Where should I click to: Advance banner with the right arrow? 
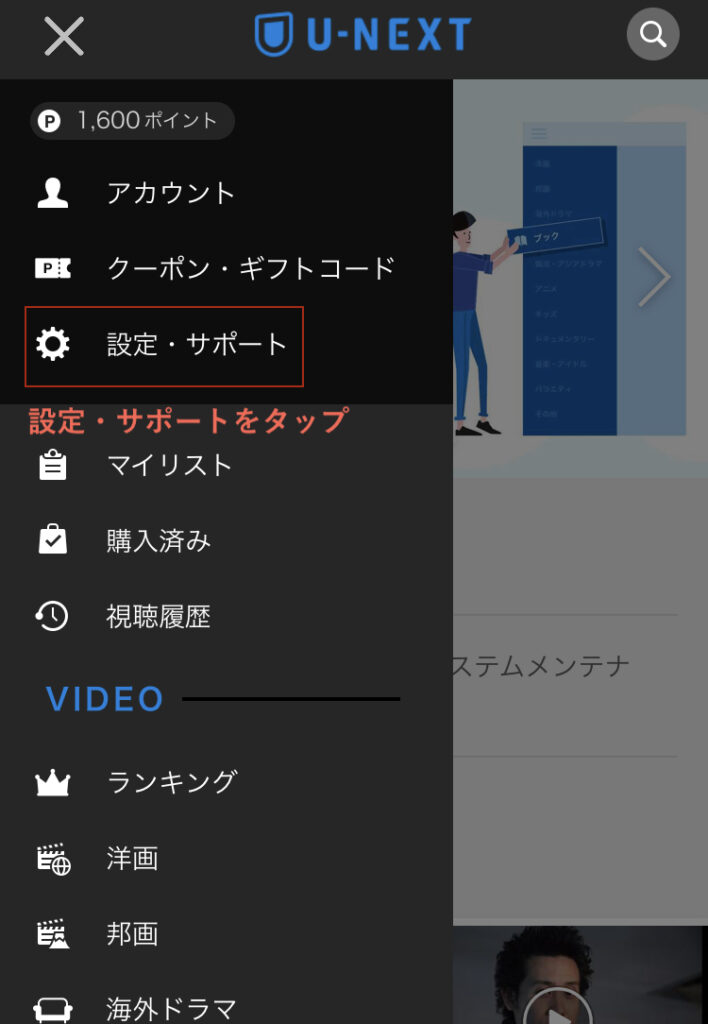click(x=654, y=277)
